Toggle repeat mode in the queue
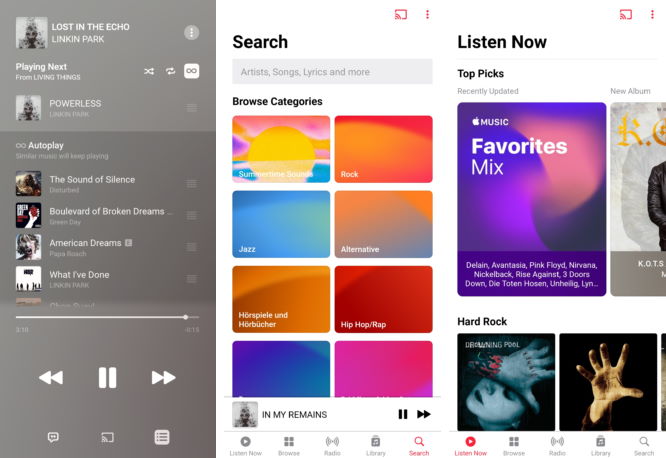The height and width of the screenshot is (458, 666). tap(170, 71)
